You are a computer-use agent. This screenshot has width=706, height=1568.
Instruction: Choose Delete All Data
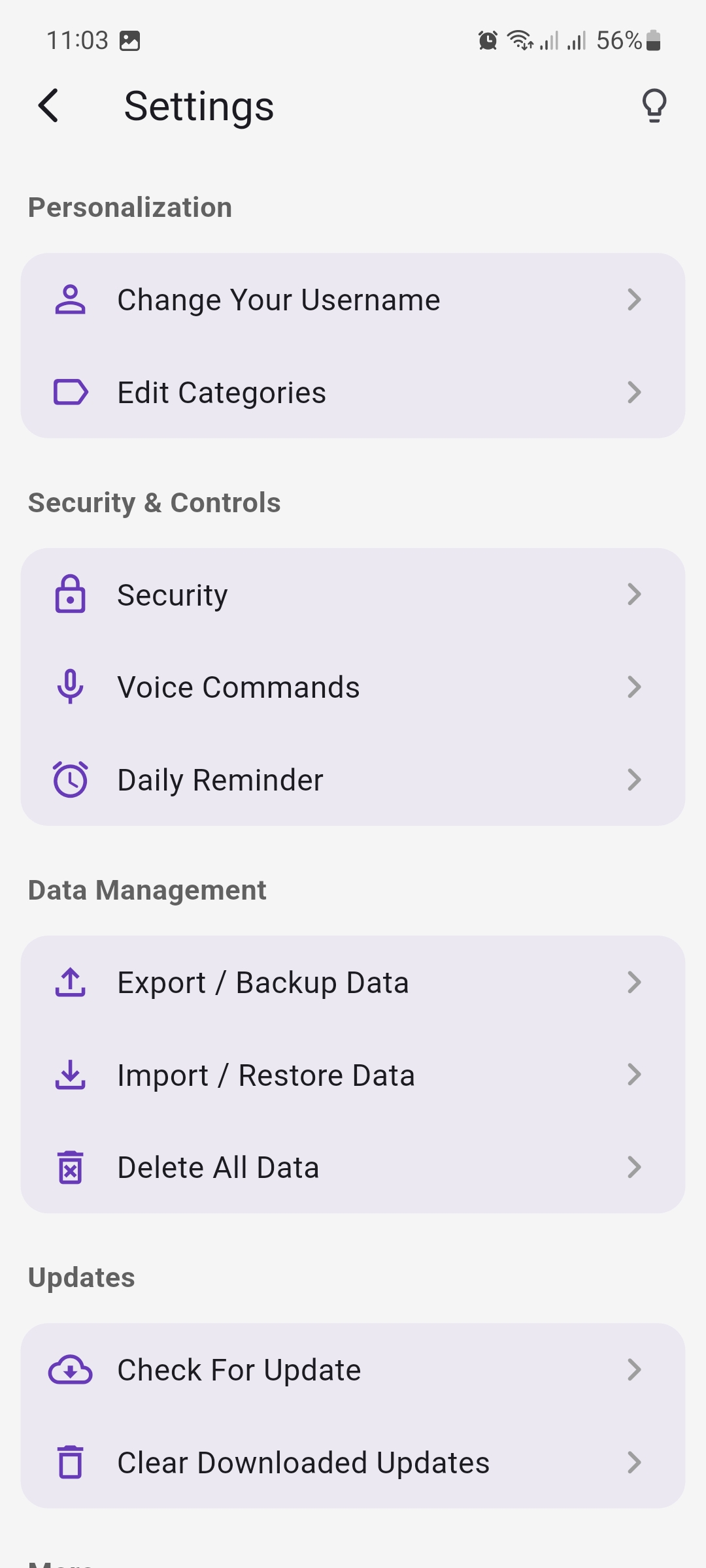click(353, 1168)
